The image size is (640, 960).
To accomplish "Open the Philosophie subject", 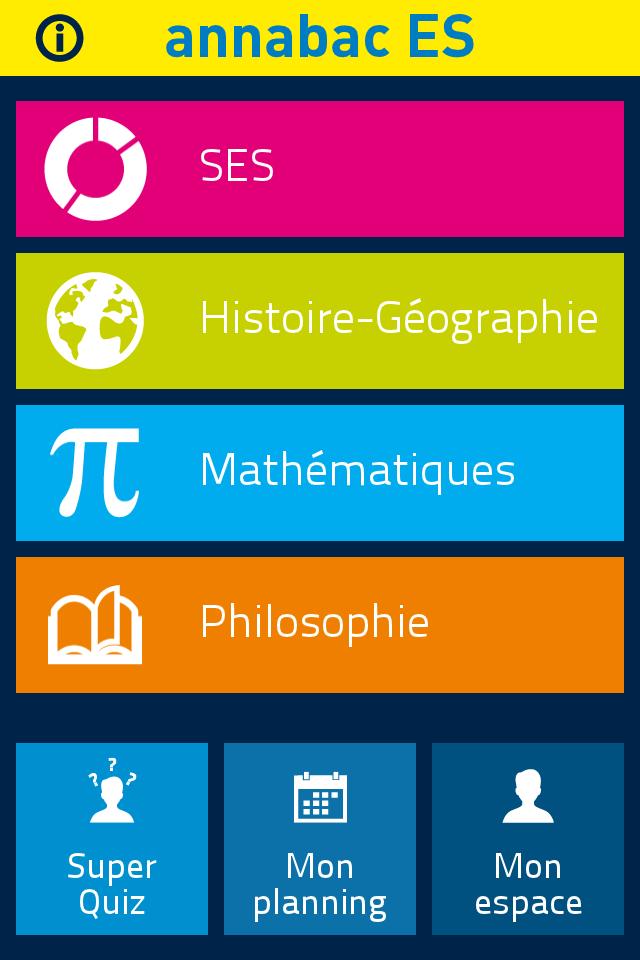I will coord(320,624).
